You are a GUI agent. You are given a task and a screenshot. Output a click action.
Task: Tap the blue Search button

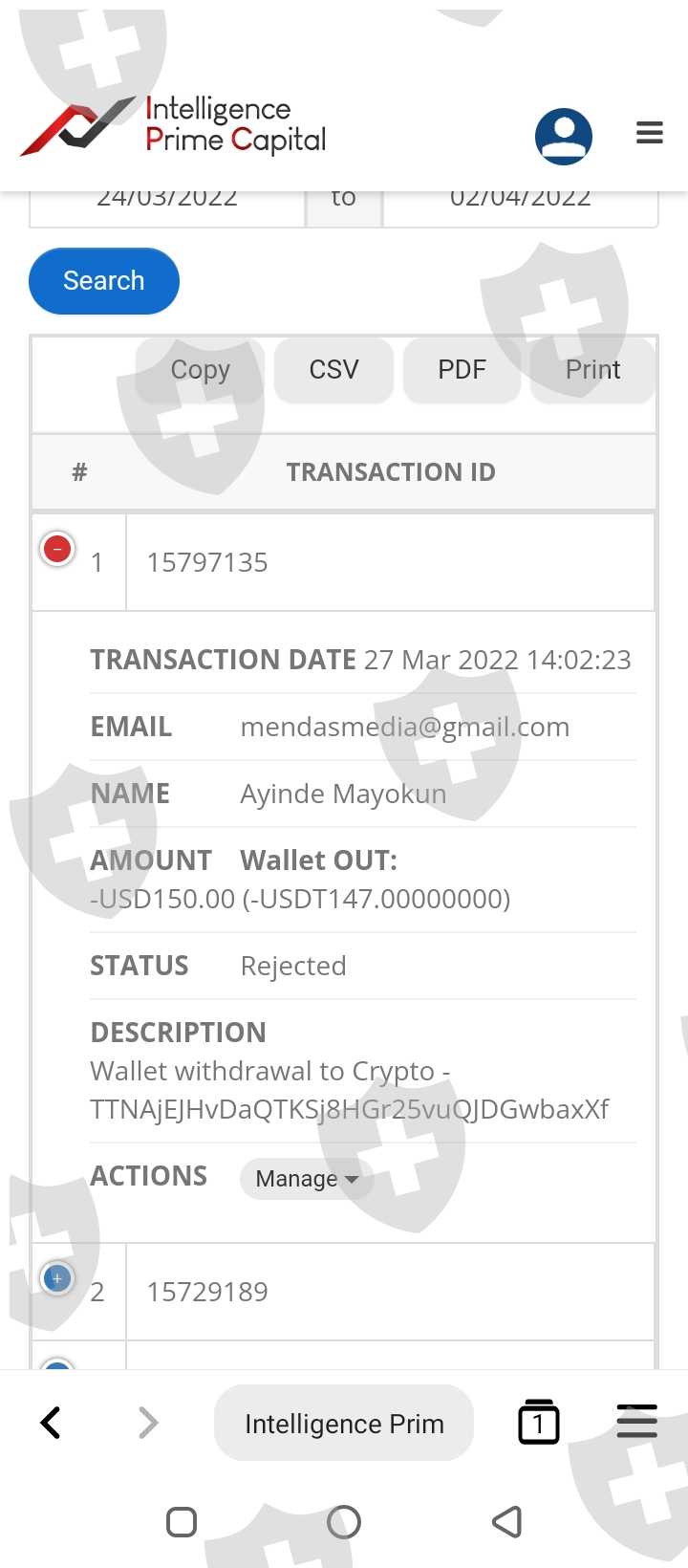pos(104,281)
